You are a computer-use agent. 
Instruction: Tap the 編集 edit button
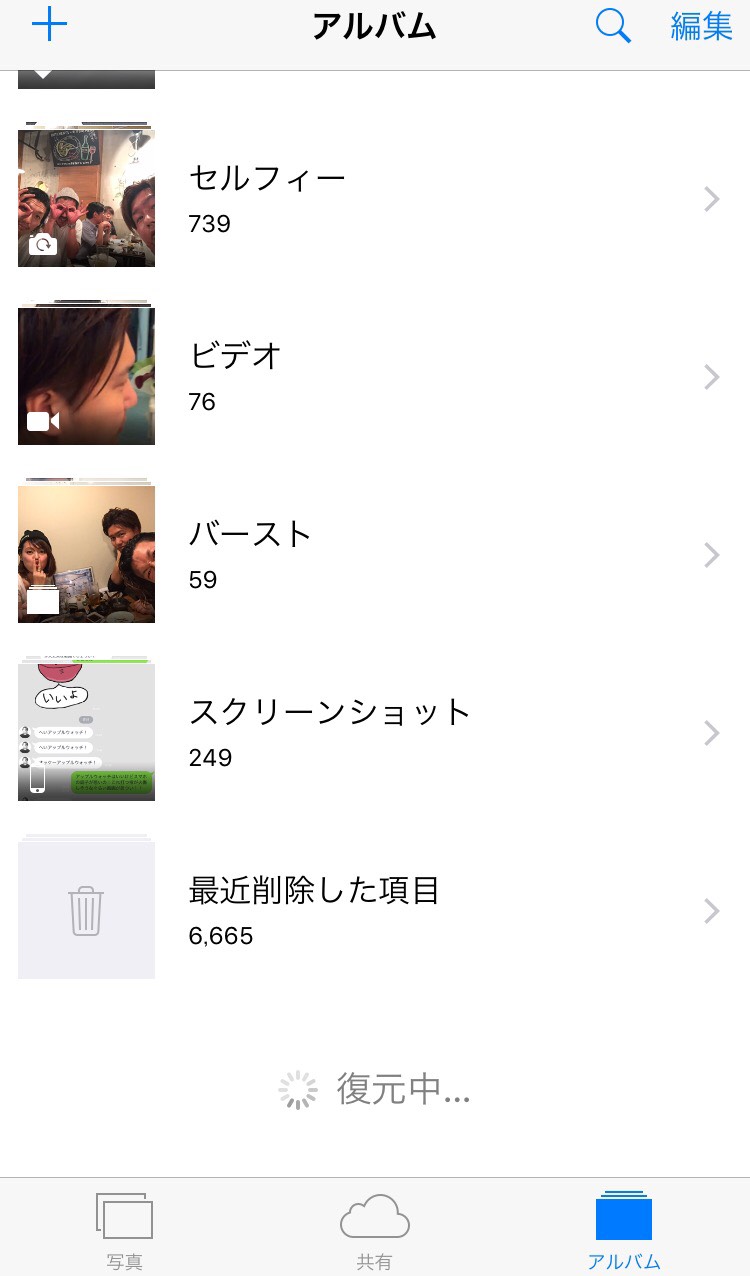(701, 27)
